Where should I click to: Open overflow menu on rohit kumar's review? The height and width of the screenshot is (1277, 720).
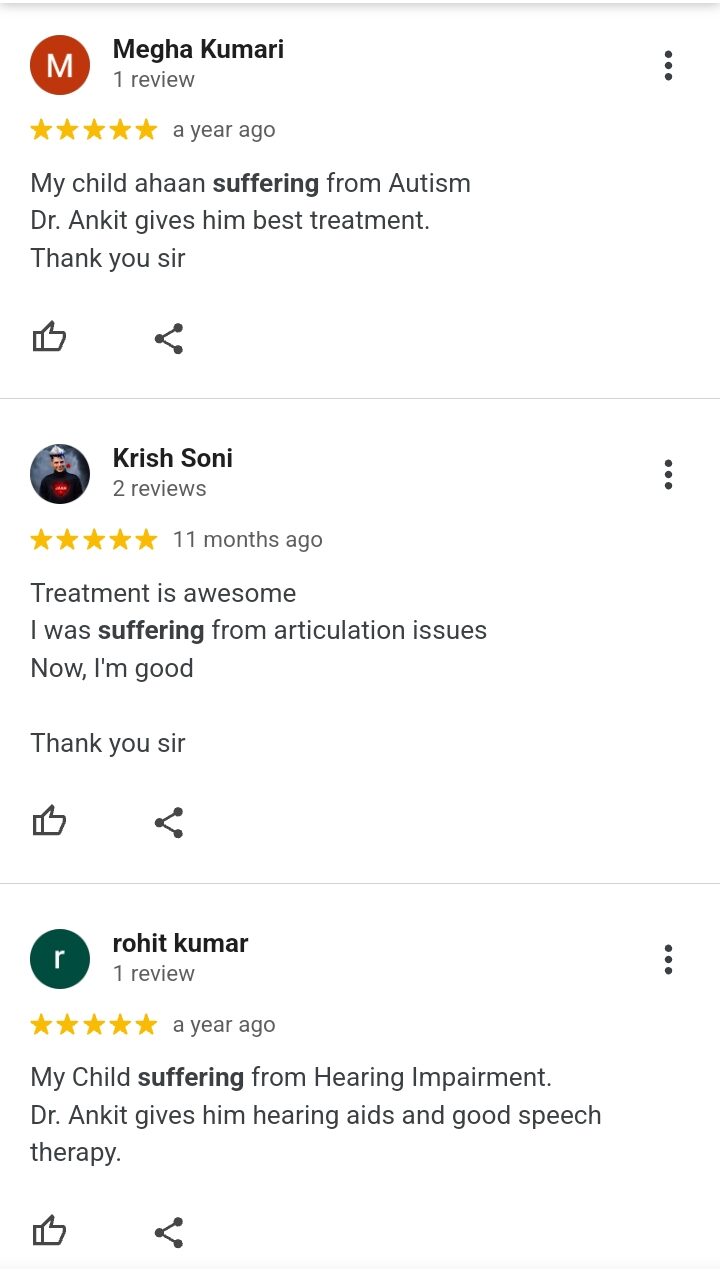668,959
